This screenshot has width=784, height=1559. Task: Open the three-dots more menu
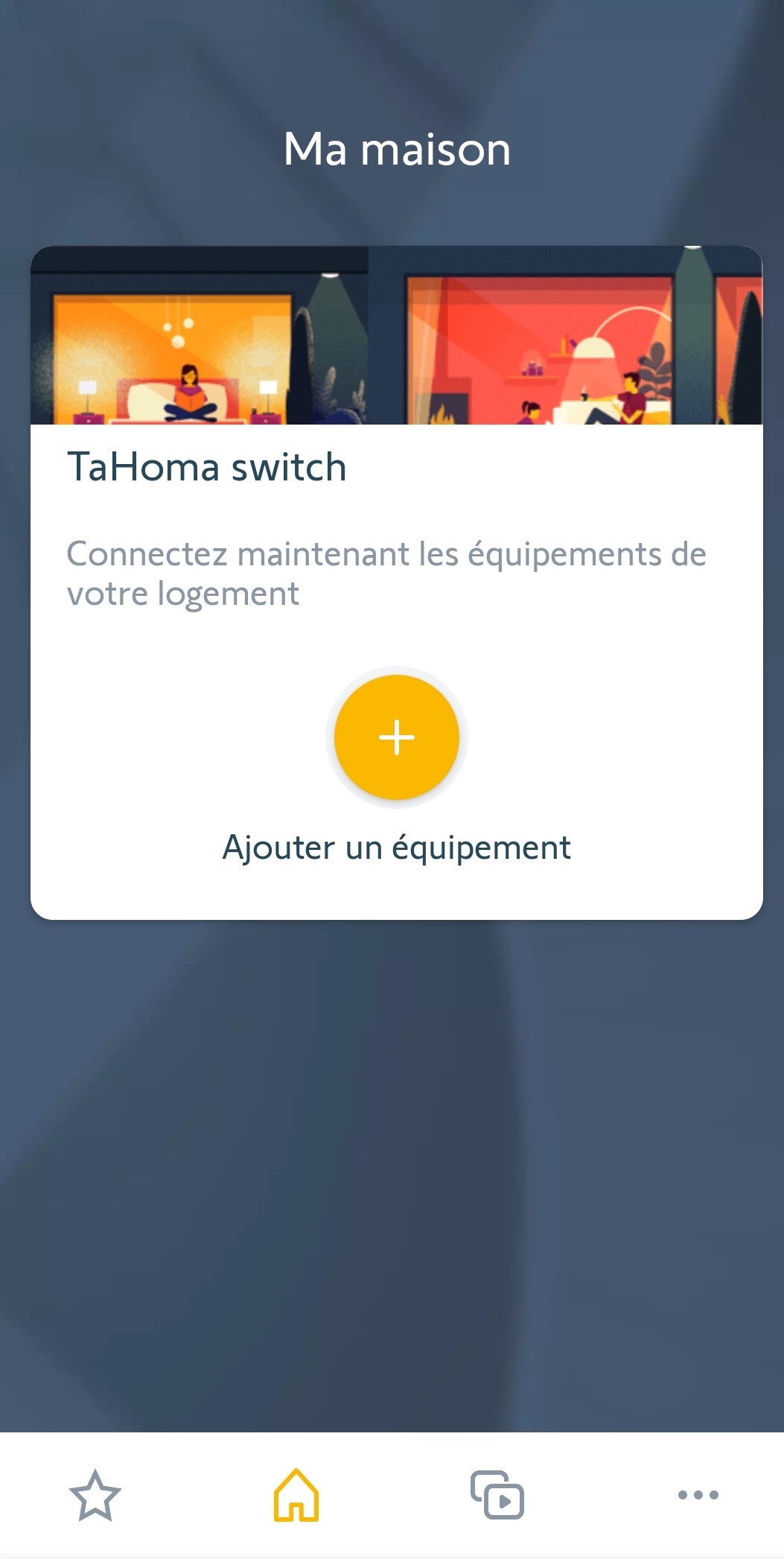[698, 1494]
